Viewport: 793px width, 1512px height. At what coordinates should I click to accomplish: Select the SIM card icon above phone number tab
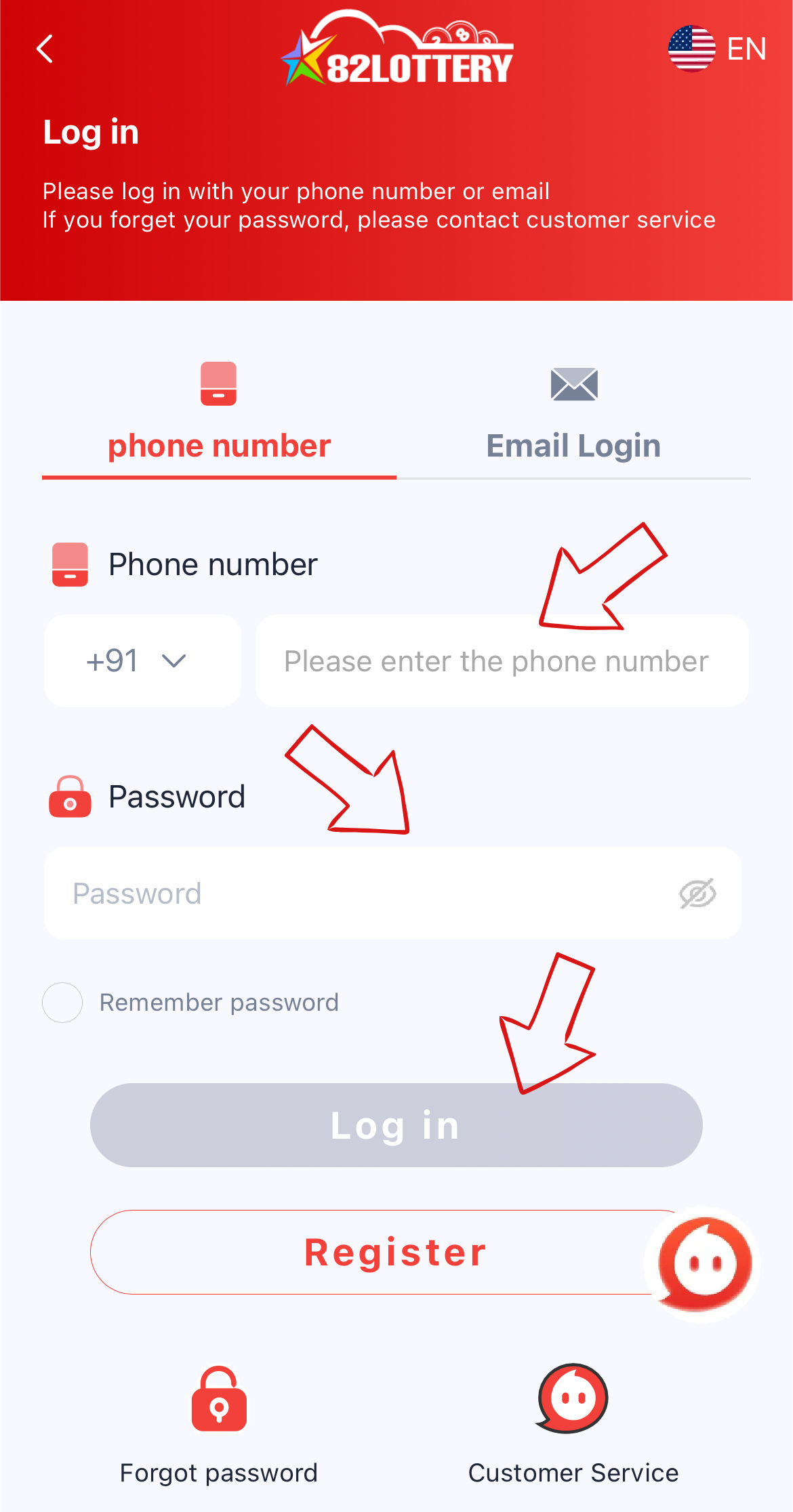tap(218, 383)
